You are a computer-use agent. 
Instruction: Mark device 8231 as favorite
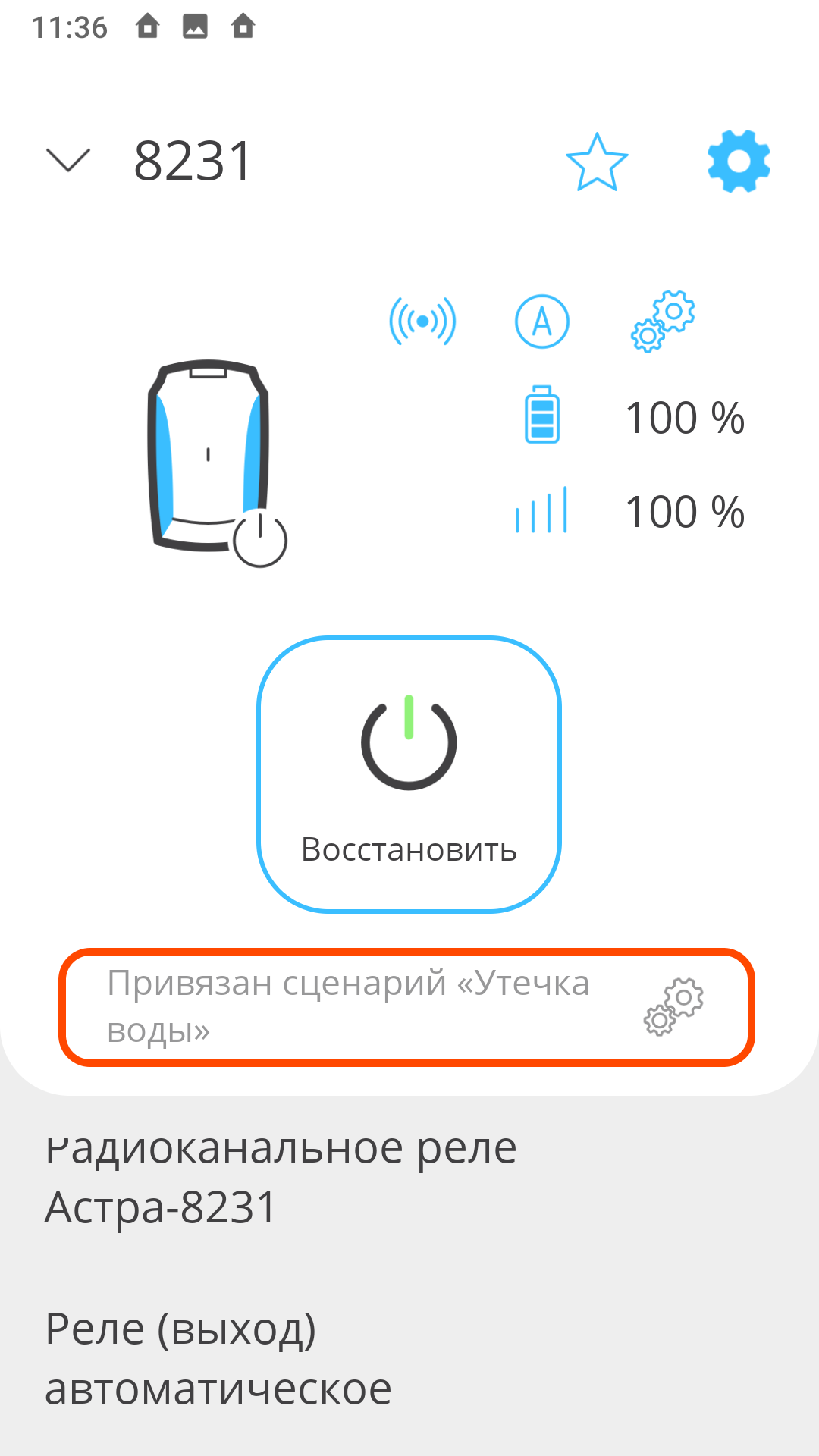pyautogui.click(x=597, y=162)
